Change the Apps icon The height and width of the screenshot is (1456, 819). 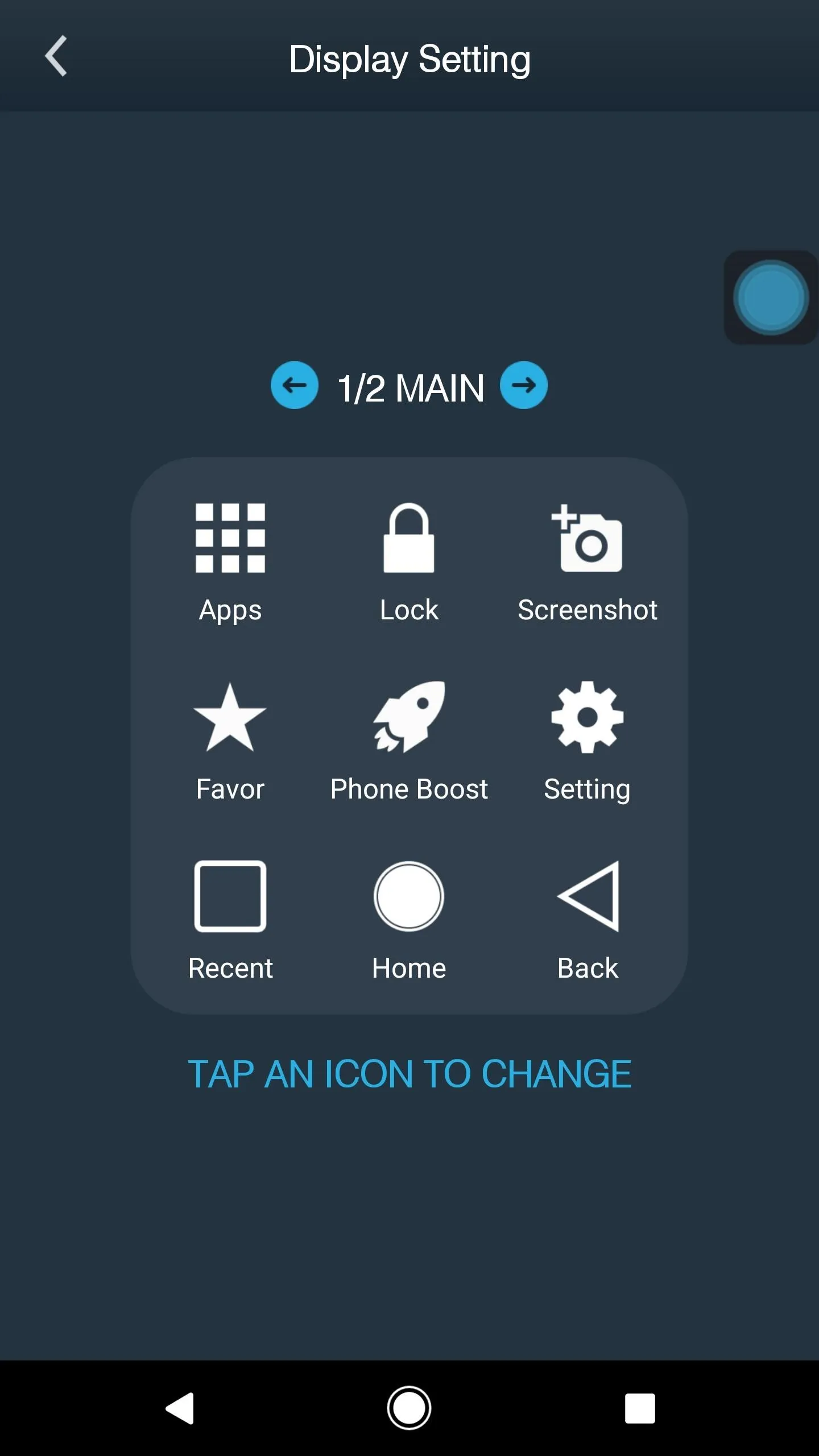230,562
